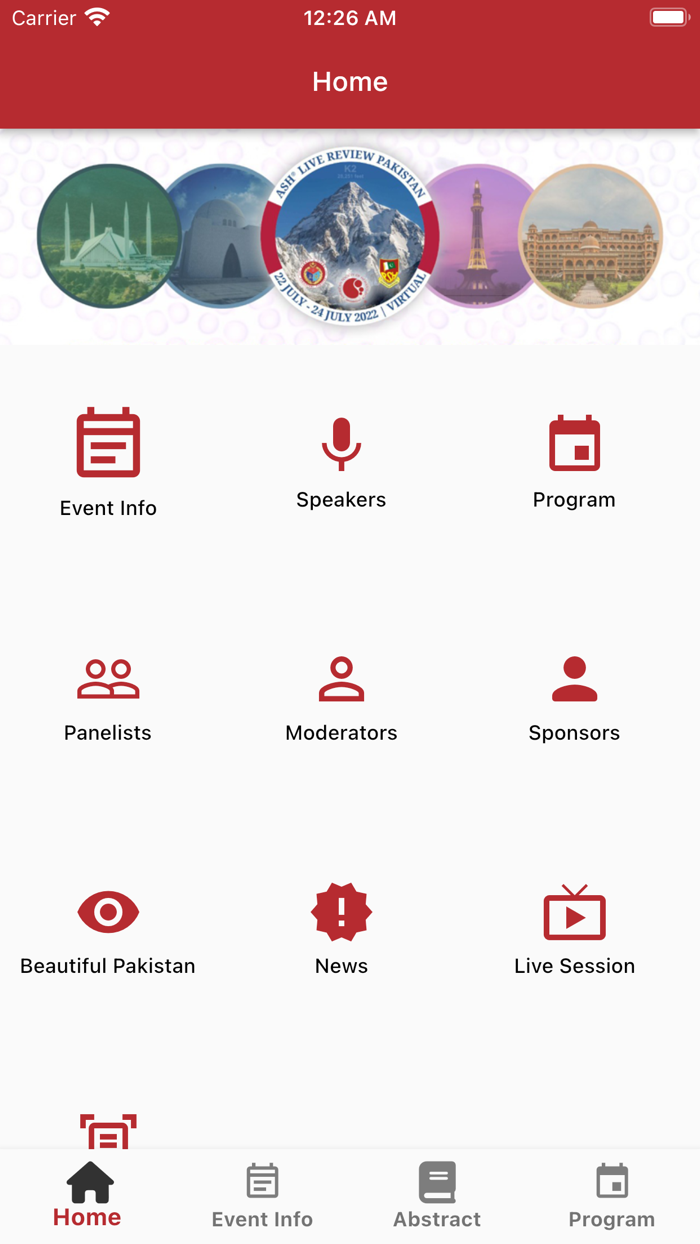The height and width of the screenshot is (1244, 700).
Task: Open the Moderators section
Action: [341, 698]
